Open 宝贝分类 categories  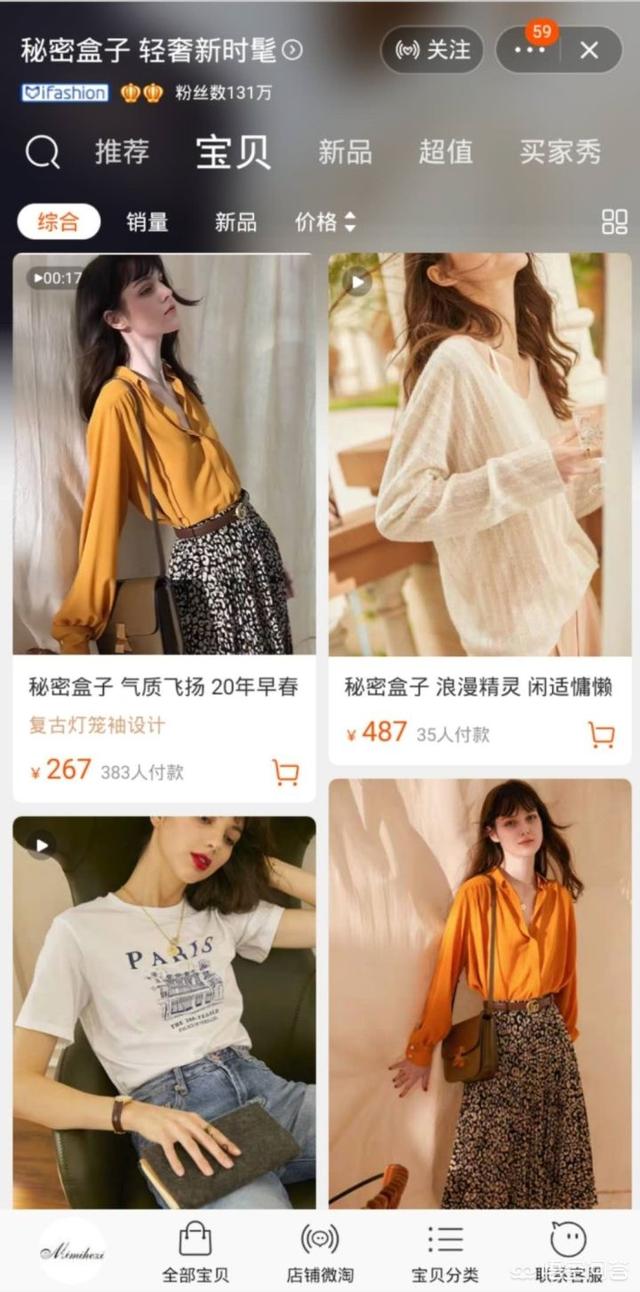coord(445,1250)
